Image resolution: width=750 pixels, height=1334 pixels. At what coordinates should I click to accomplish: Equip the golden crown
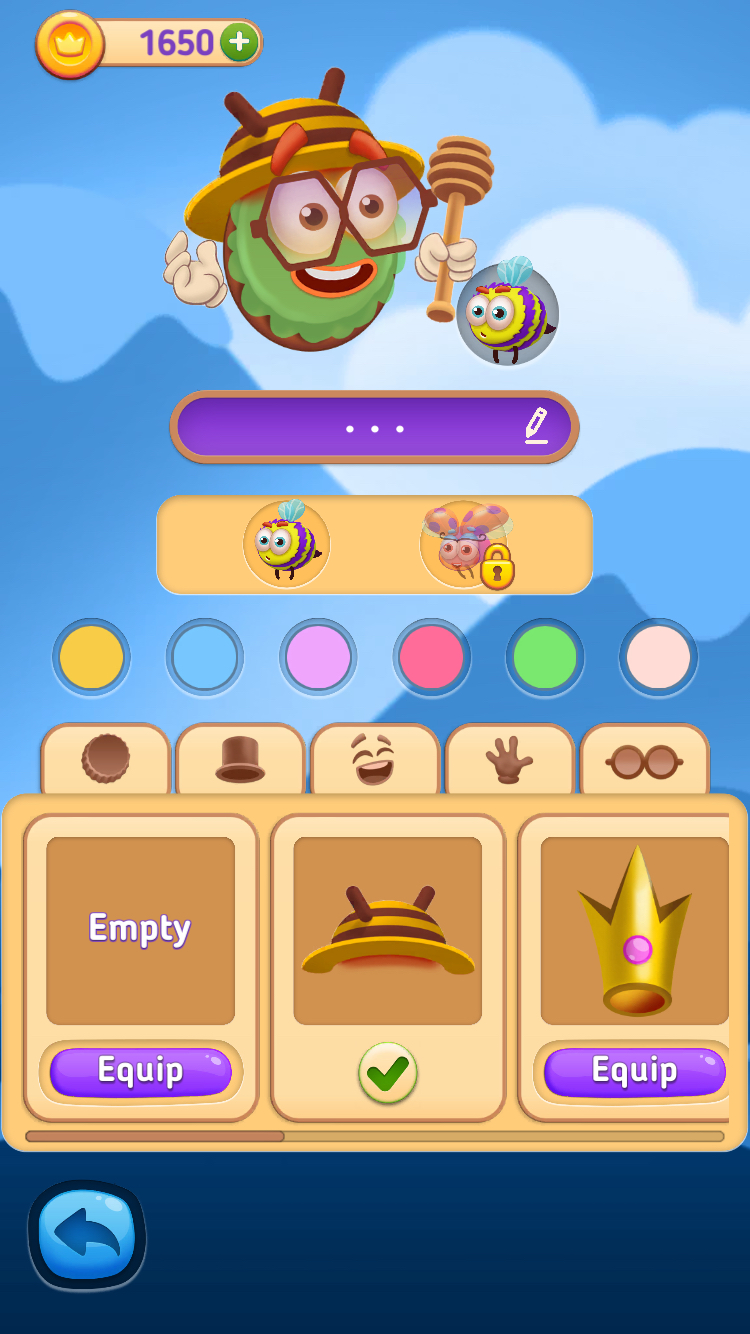coord(634,1071)
